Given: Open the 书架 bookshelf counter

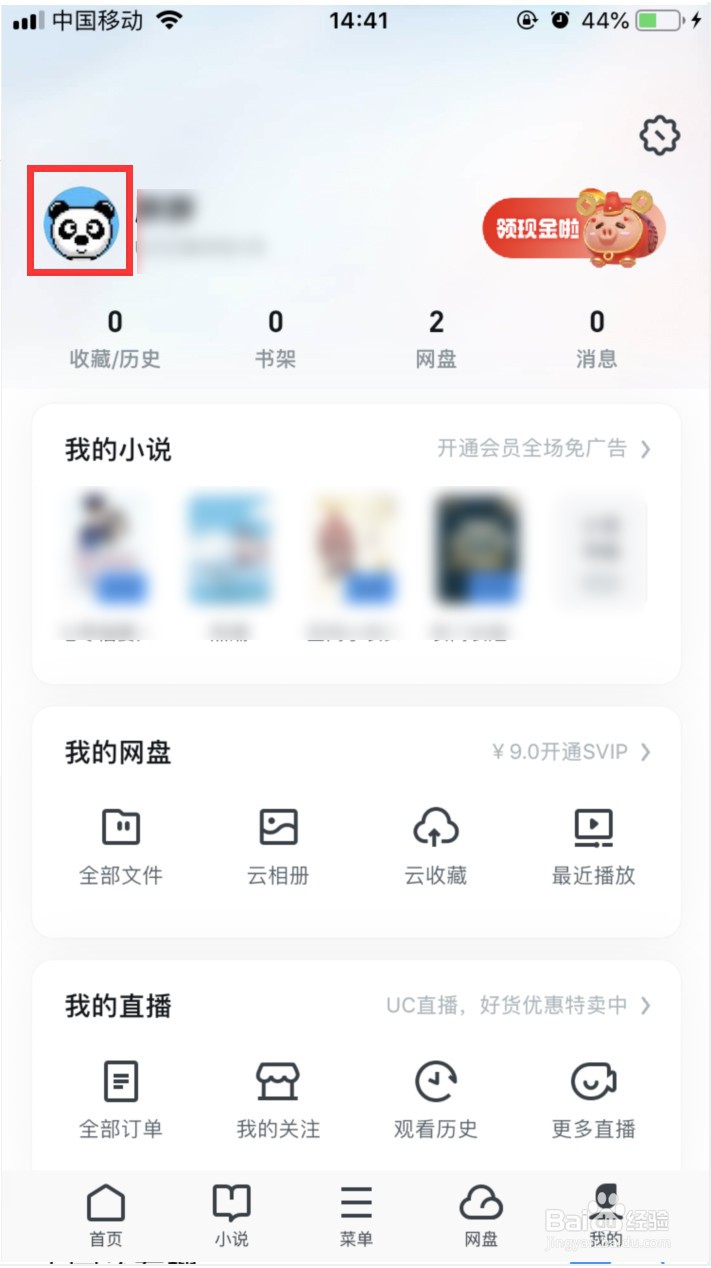Looking at the screenshot, I should point(275,339).
